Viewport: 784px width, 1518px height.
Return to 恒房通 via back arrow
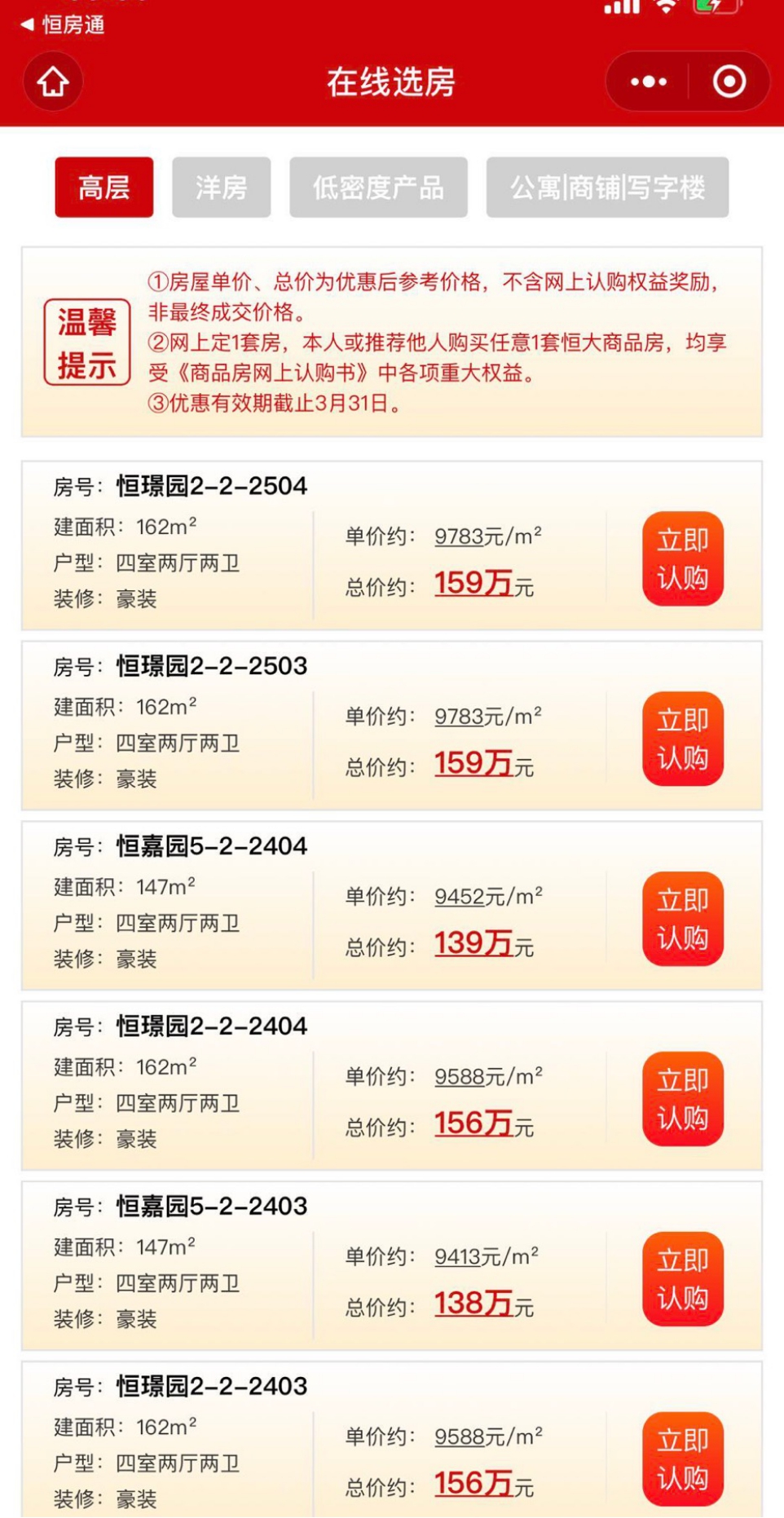point(62,24)
